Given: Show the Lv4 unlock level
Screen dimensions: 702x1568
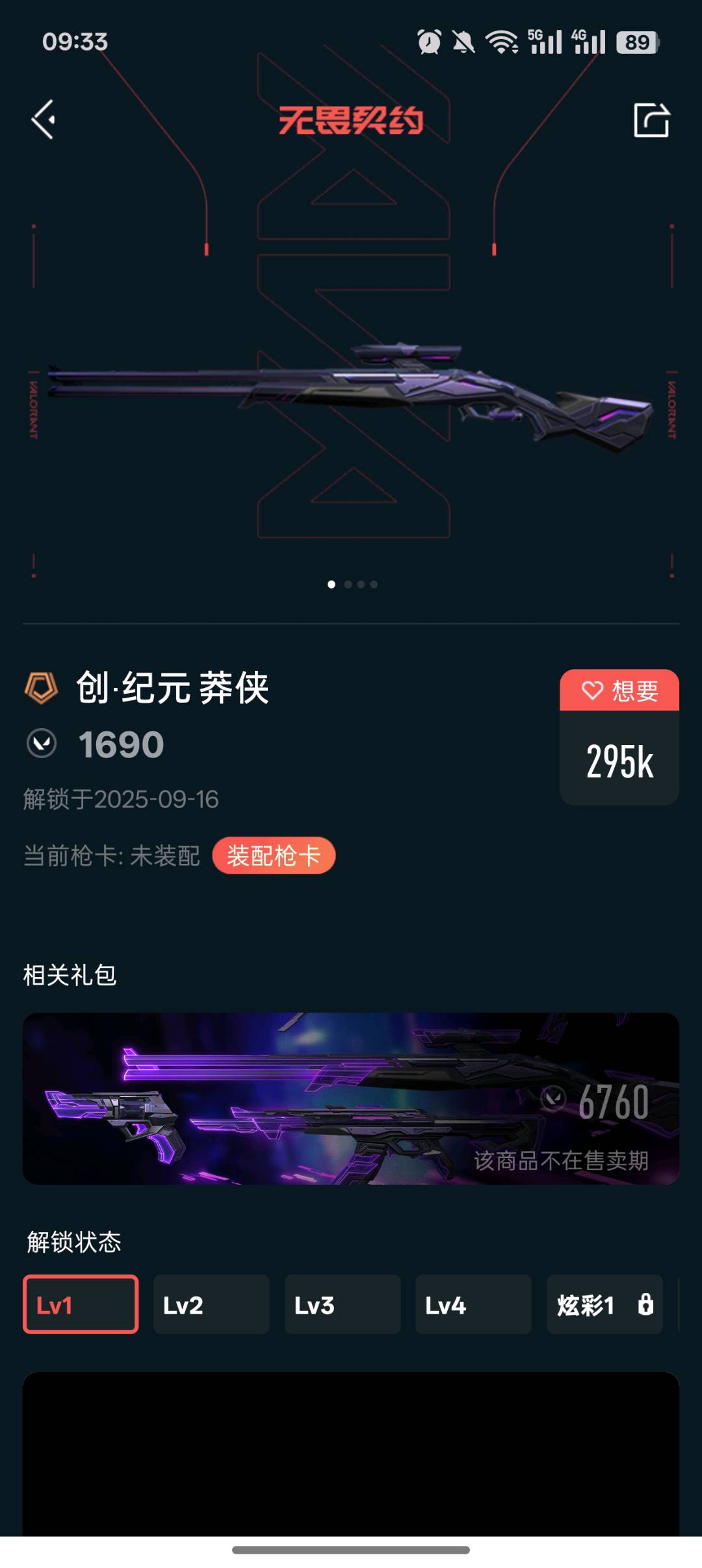Looking at the screenshot, I should [473, 1304].
